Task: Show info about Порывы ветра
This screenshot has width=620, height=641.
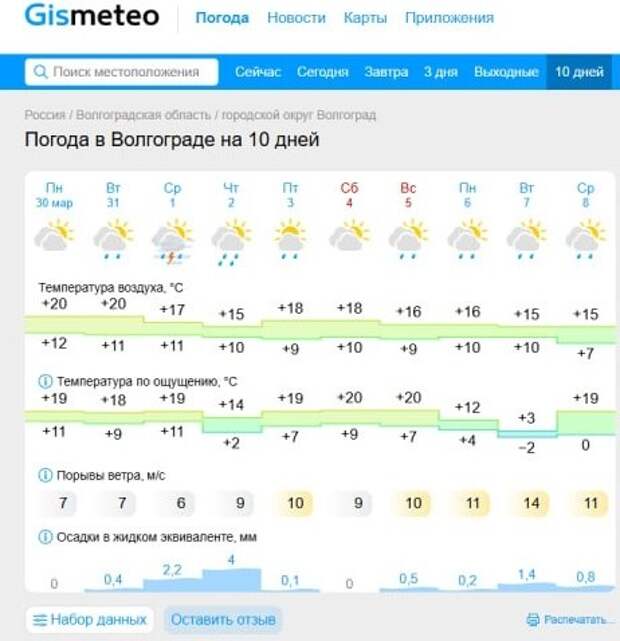Action: [x=45, y=474]
